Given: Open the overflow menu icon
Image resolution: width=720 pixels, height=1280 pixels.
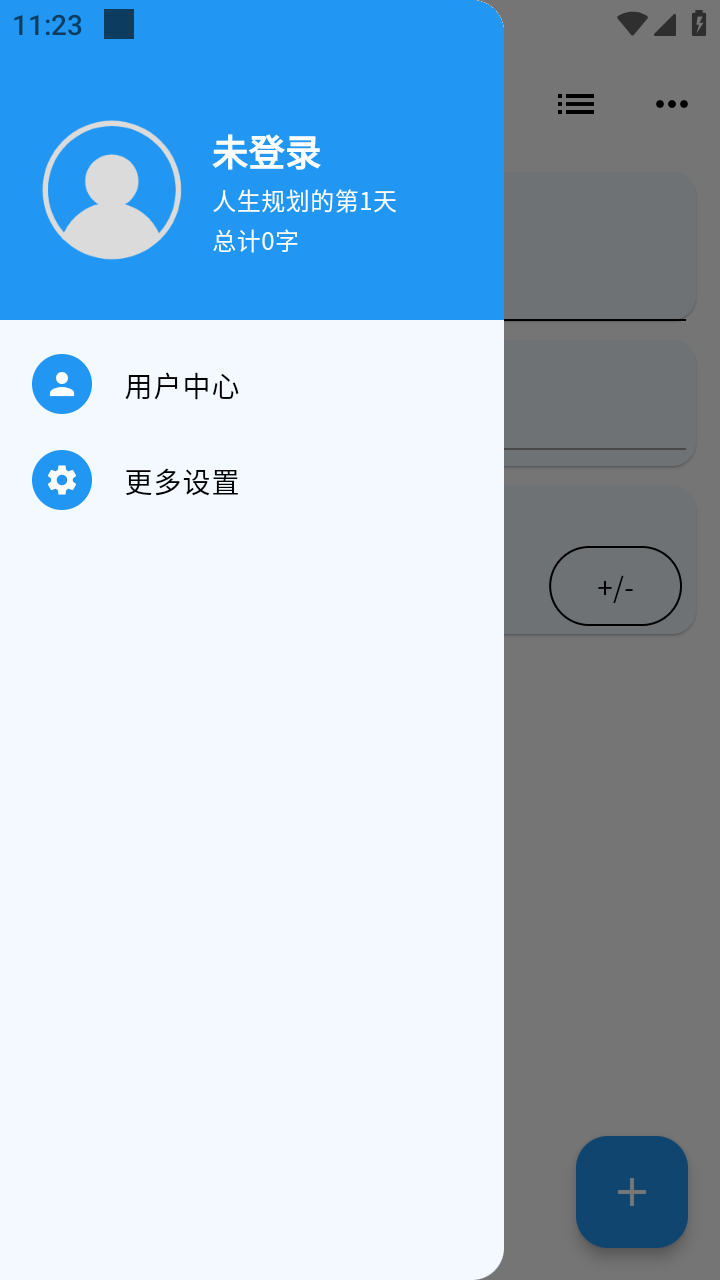Looking at the screenshot, I should (671, 104).
